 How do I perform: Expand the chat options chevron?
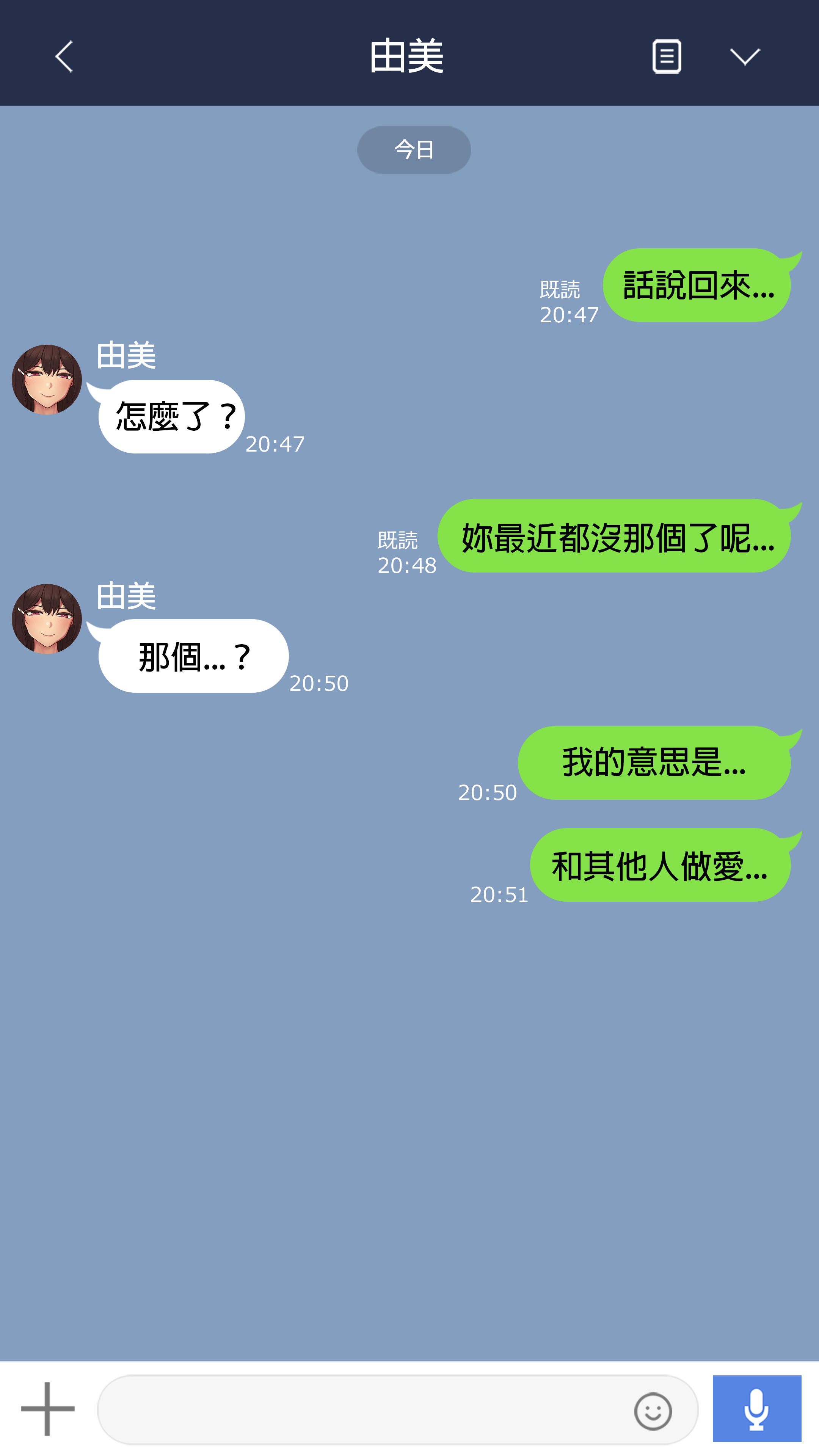click(x=744, y=56)
